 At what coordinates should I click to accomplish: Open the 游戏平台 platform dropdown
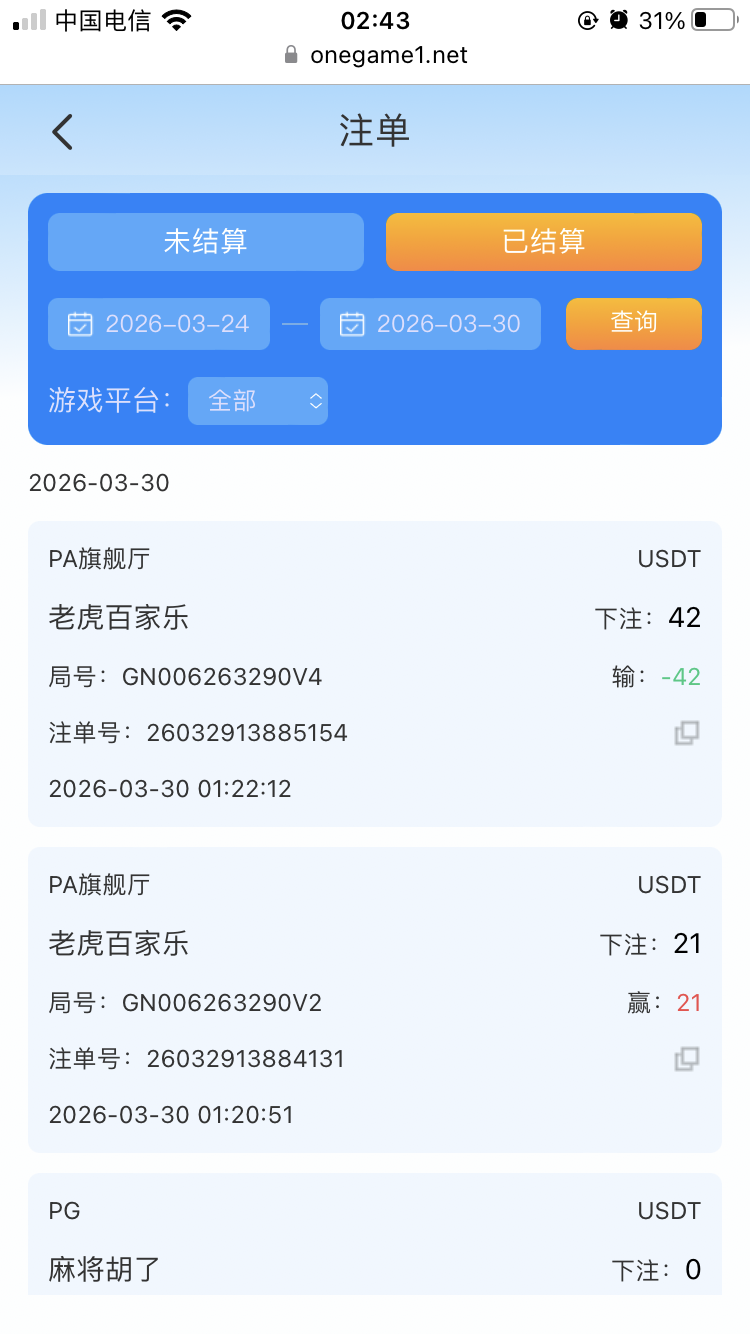coord(258,400)
